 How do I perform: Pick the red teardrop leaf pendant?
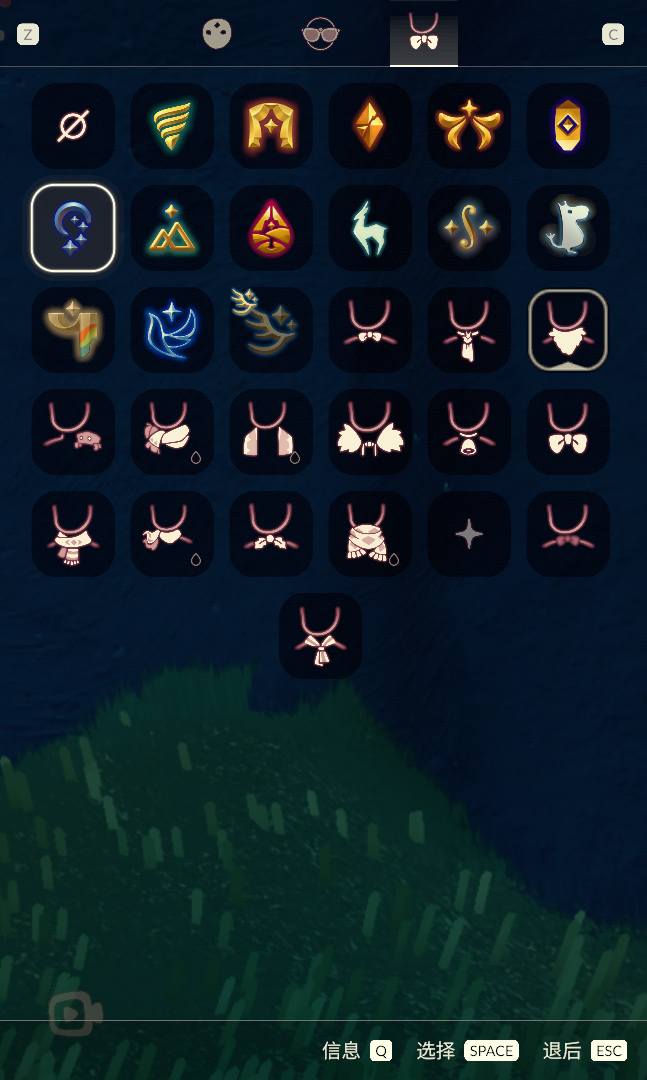point(271,228)
